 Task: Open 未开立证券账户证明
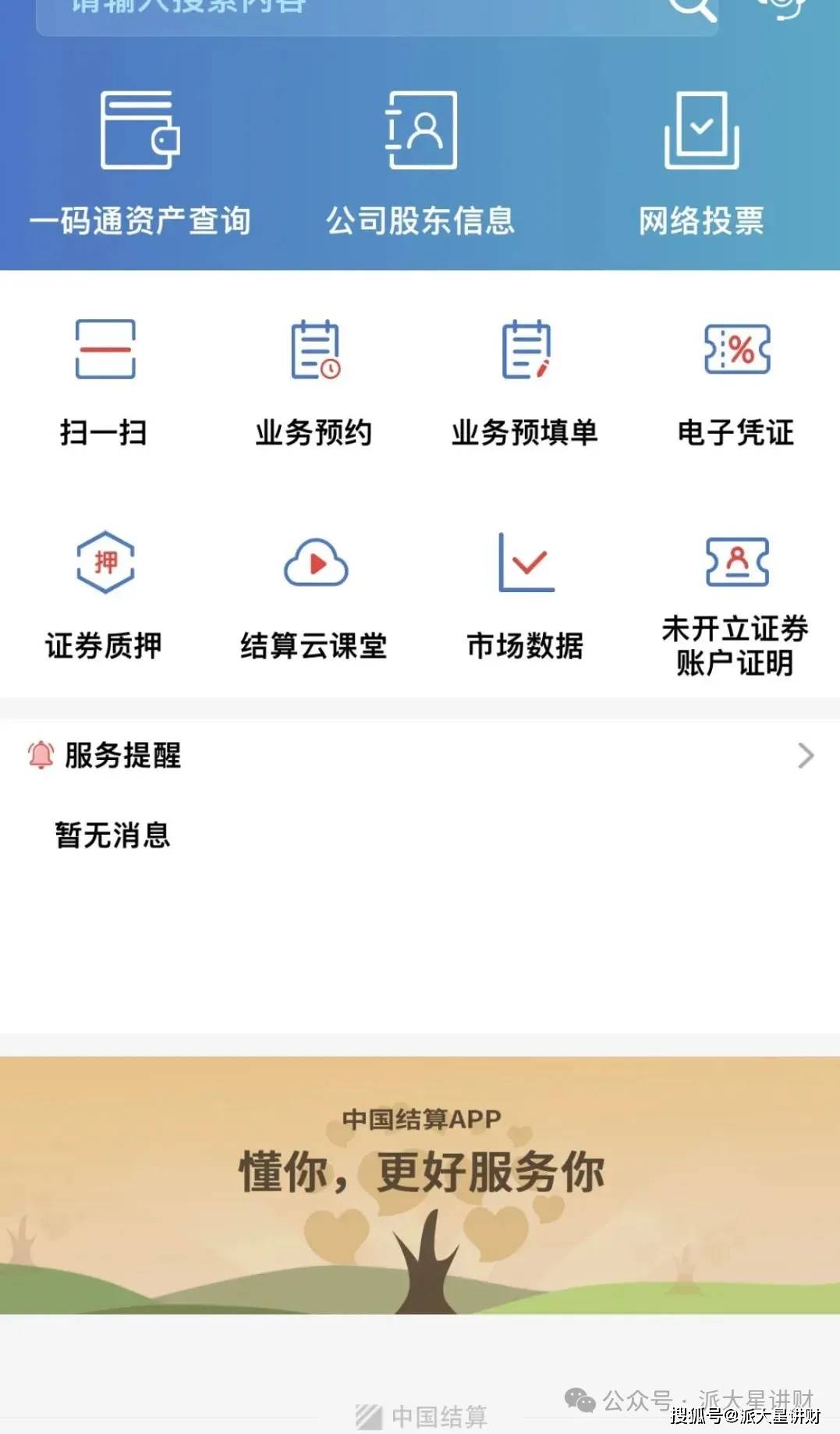click(x=735, y=601)
